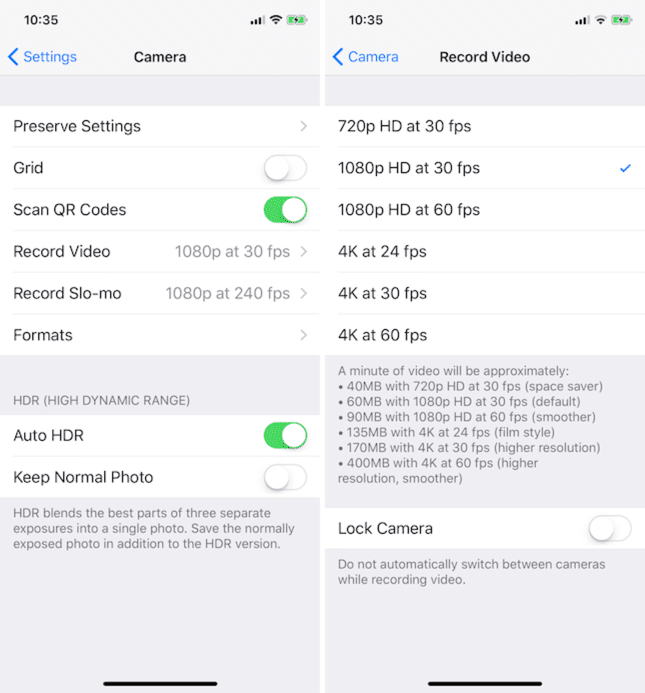This screenshot has height=693, width=645.
Task: Go back to Settings
Action: click(42, 57)
